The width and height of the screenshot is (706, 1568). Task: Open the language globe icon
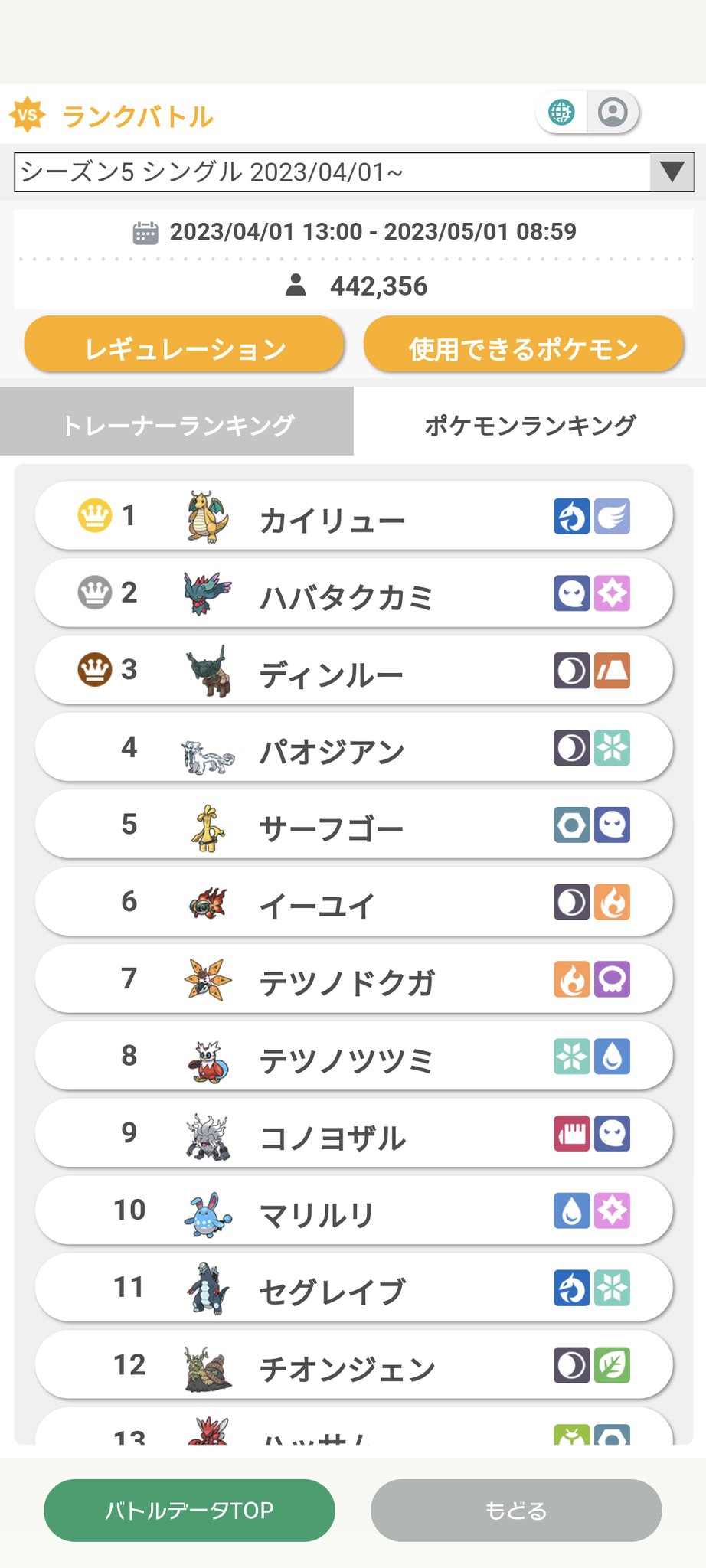click(561, 112)
